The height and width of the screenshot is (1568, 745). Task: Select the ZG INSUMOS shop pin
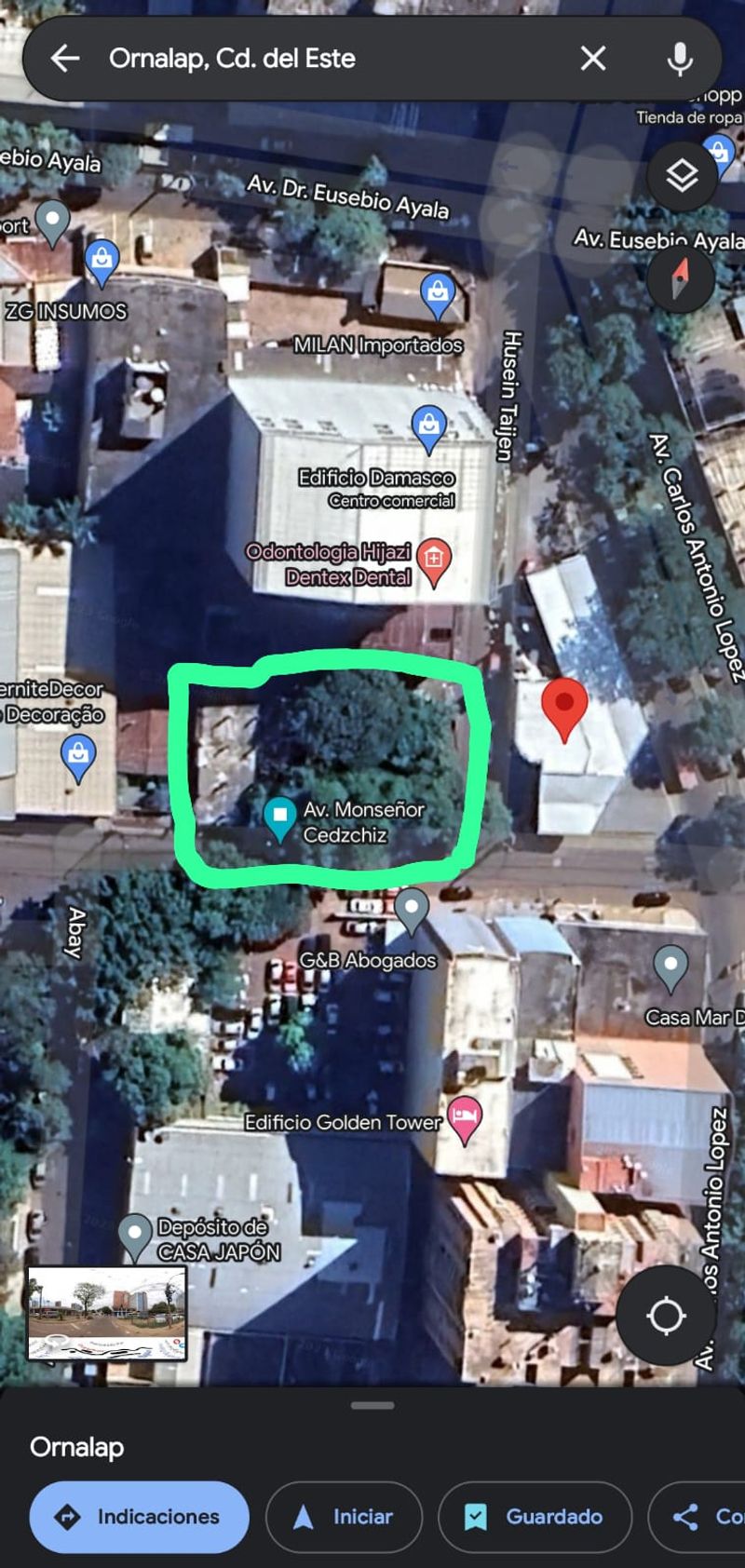tap(102, 260)
